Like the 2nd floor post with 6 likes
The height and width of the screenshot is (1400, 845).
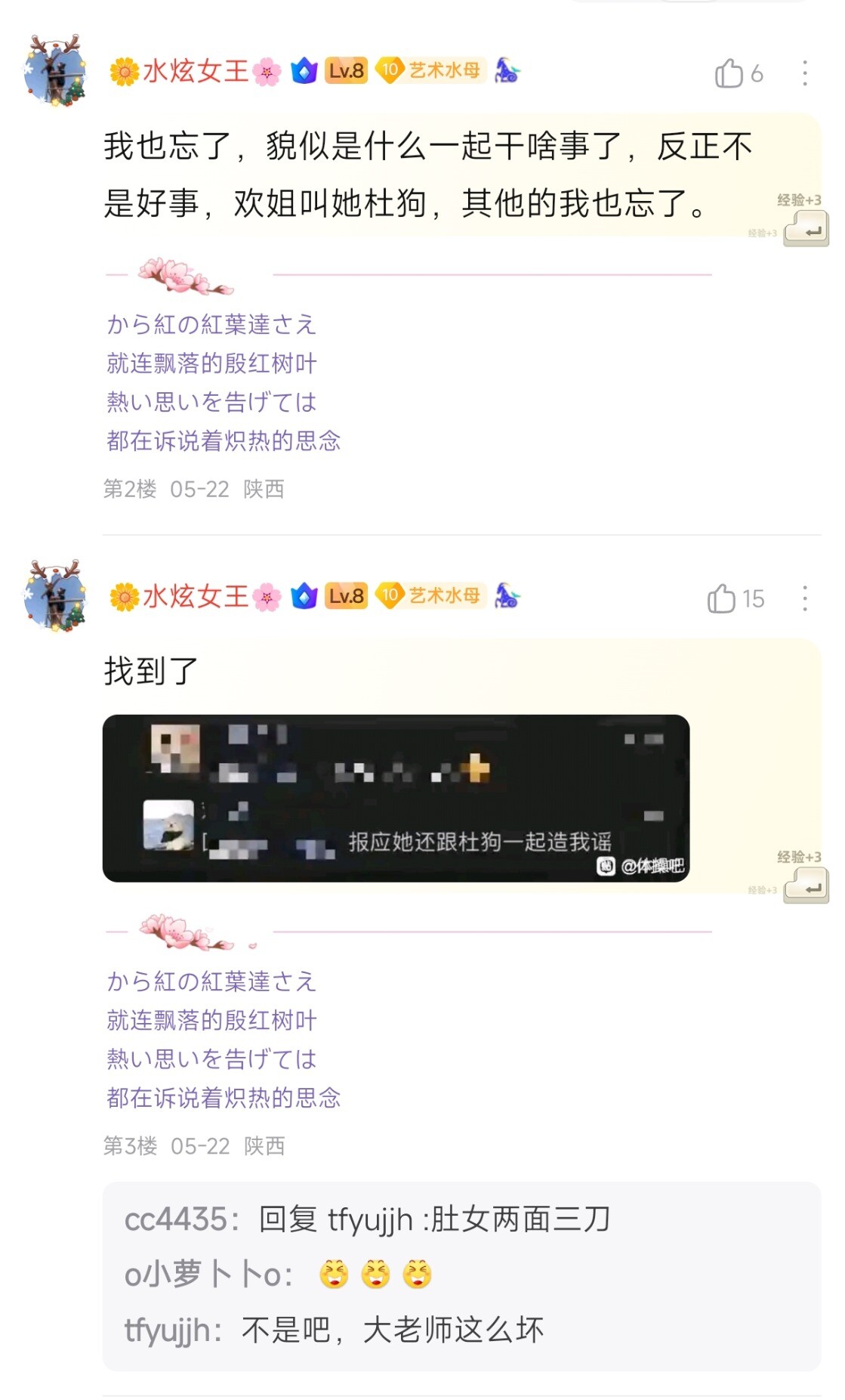click(x=729, y=73)
